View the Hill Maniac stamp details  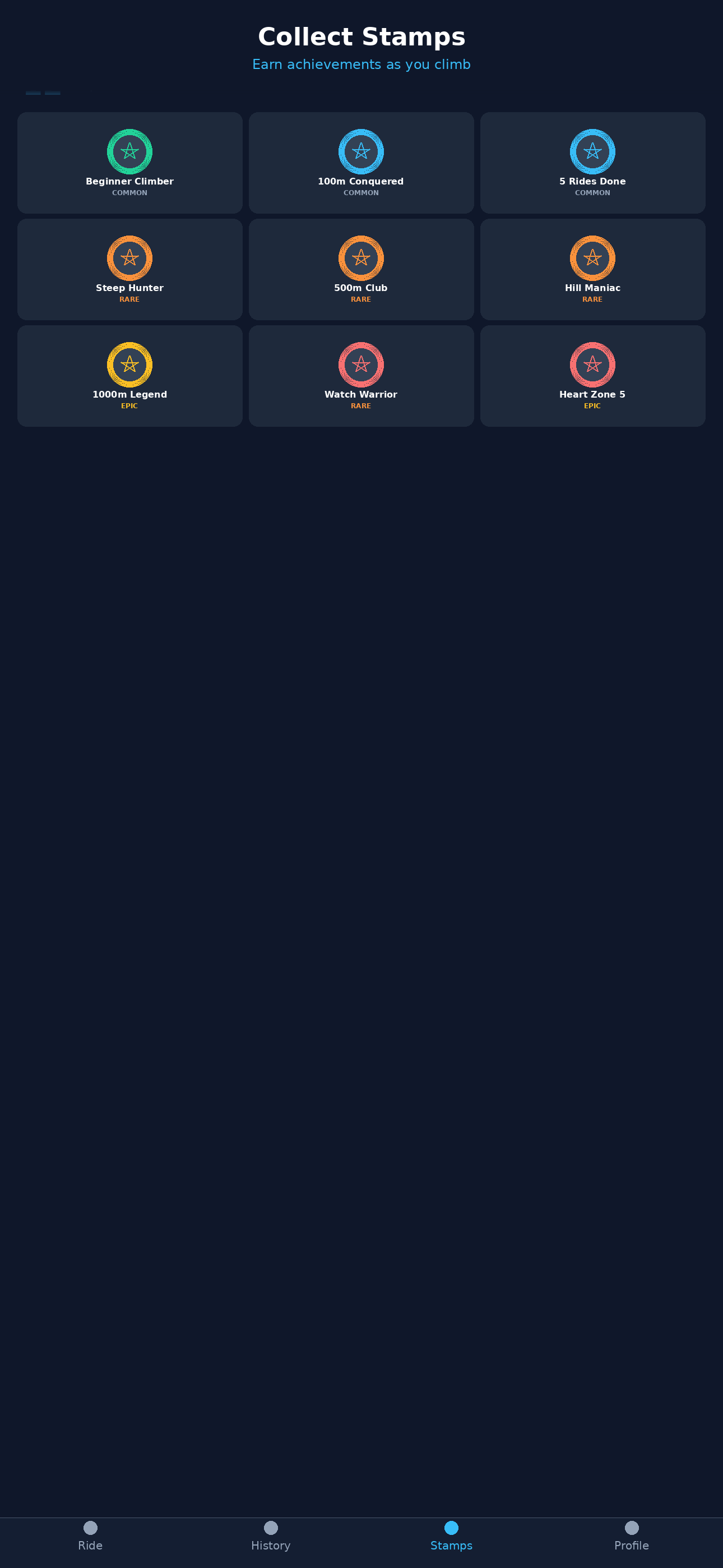[x=592, y=269]
